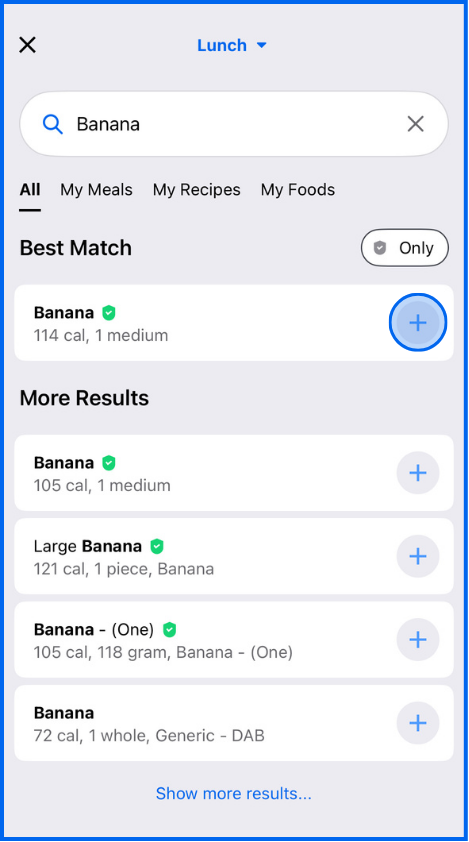
Task: Switch to the My Recipes tab
Action: 197,190
